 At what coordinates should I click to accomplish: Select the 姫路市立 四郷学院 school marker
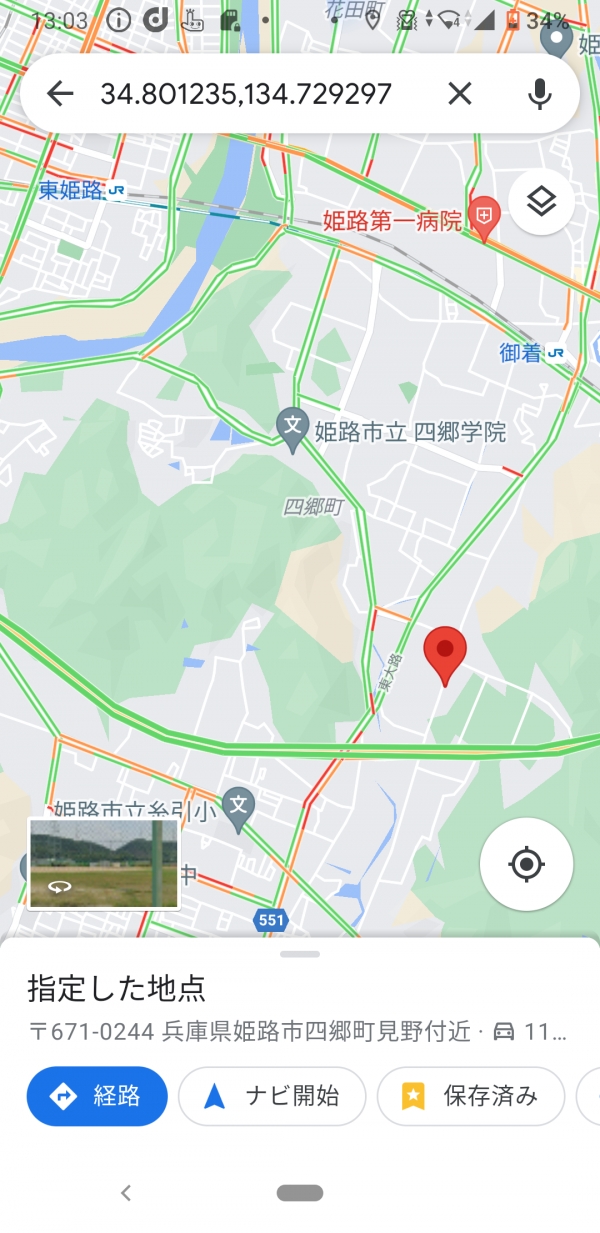click(x=293, y=428)
